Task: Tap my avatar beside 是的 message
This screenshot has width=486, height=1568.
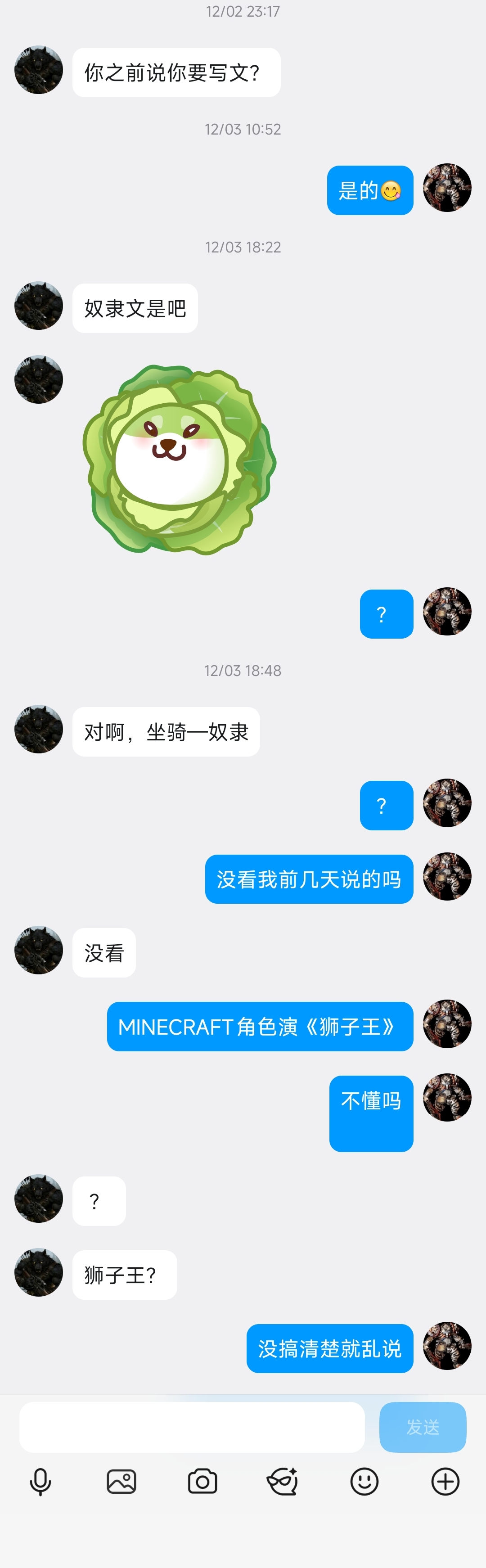Action: point(447,188)
